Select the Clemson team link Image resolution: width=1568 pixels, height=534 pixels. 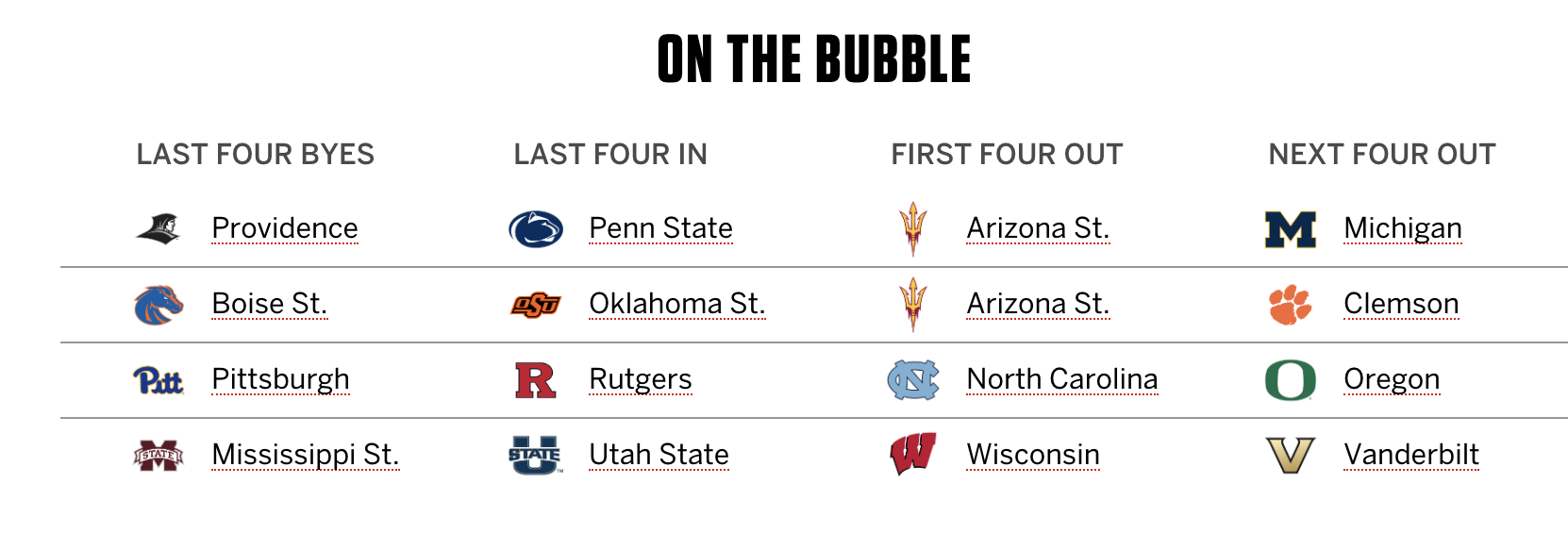pyautogui.click(x=1400, y=304)
